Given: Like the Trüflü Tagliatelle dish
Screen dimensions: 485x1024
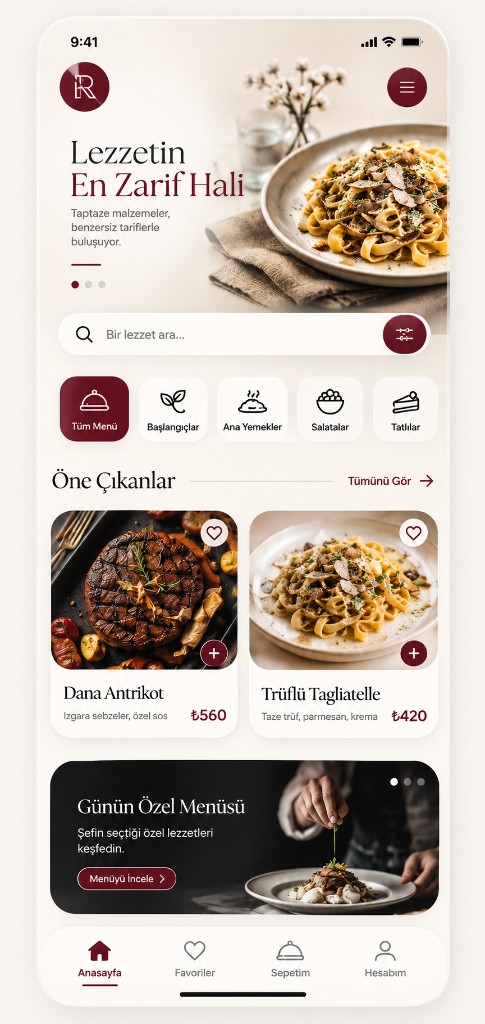Looking at the screenshot, I should (413, 533).
